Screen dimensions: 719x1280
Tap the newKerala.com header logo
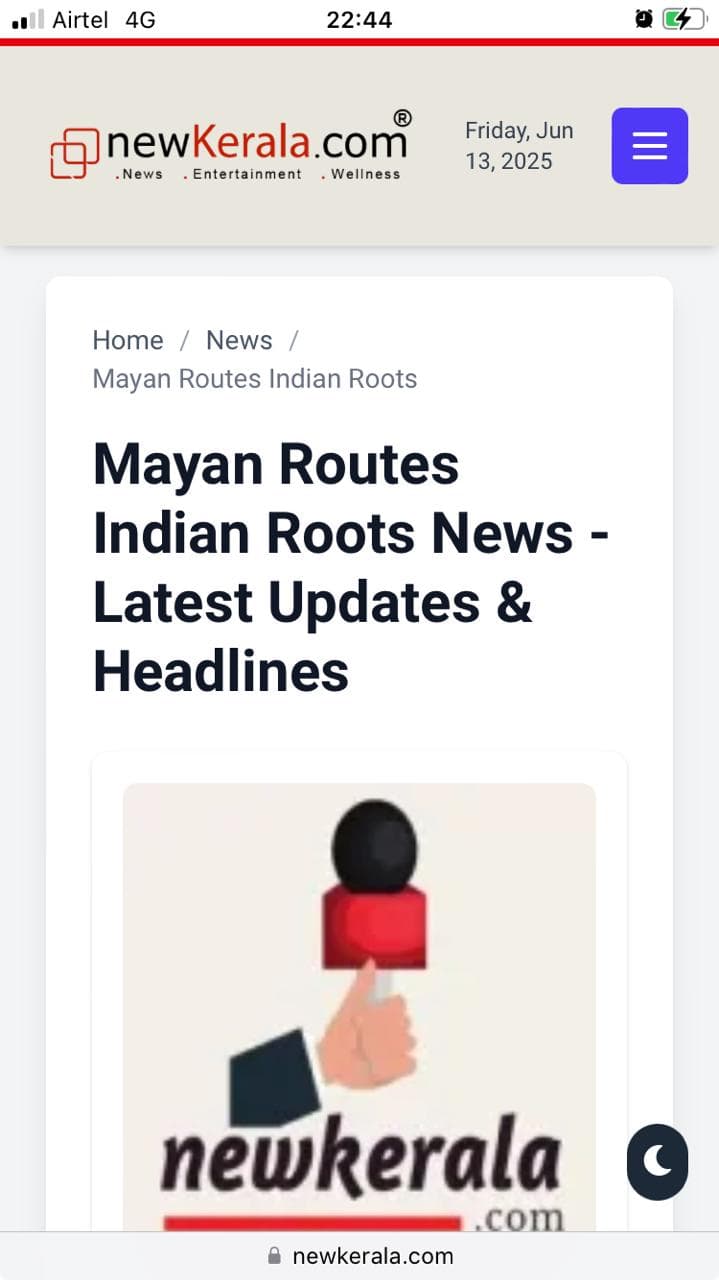pos(231,146)
